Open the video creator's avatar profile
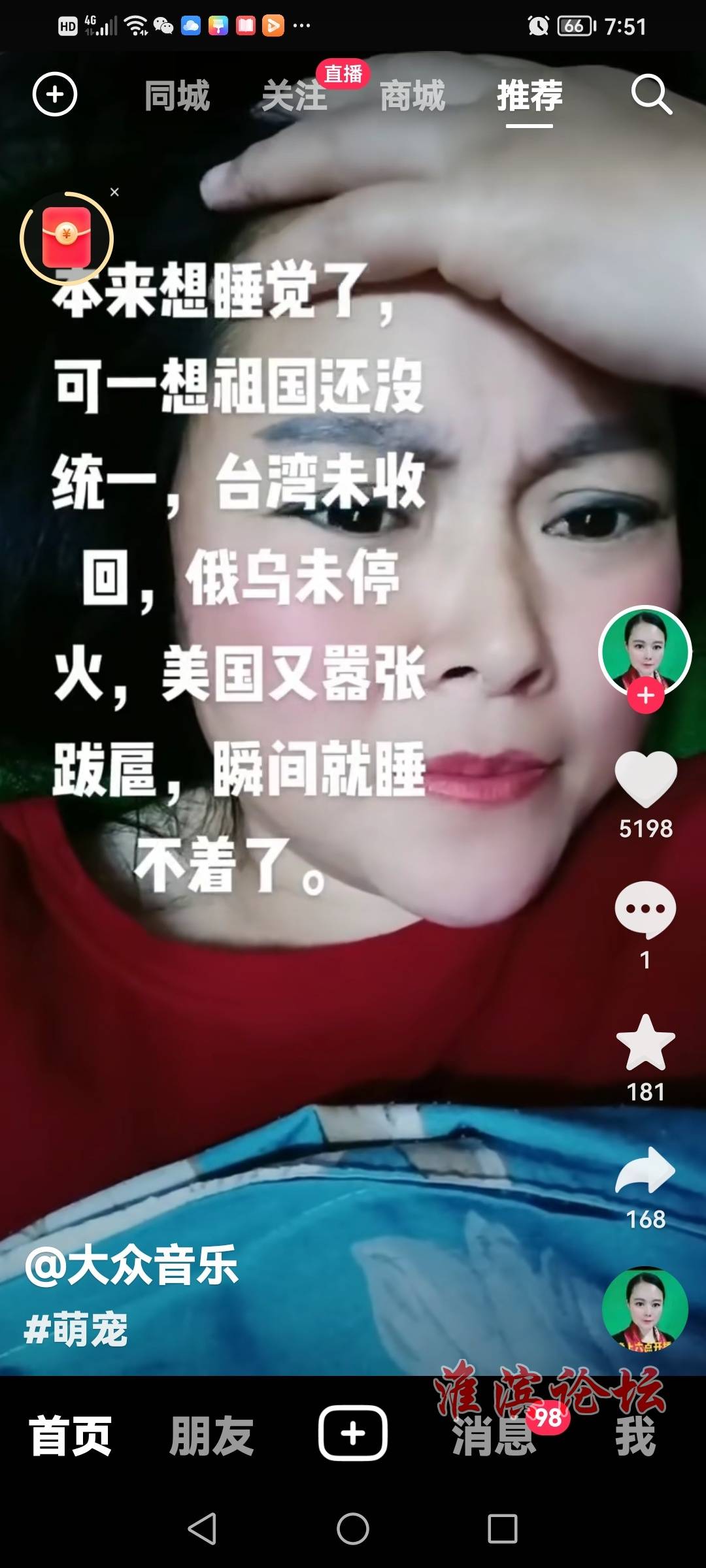This screenshot has height=1568, width=706. click(x=645, y=650)
